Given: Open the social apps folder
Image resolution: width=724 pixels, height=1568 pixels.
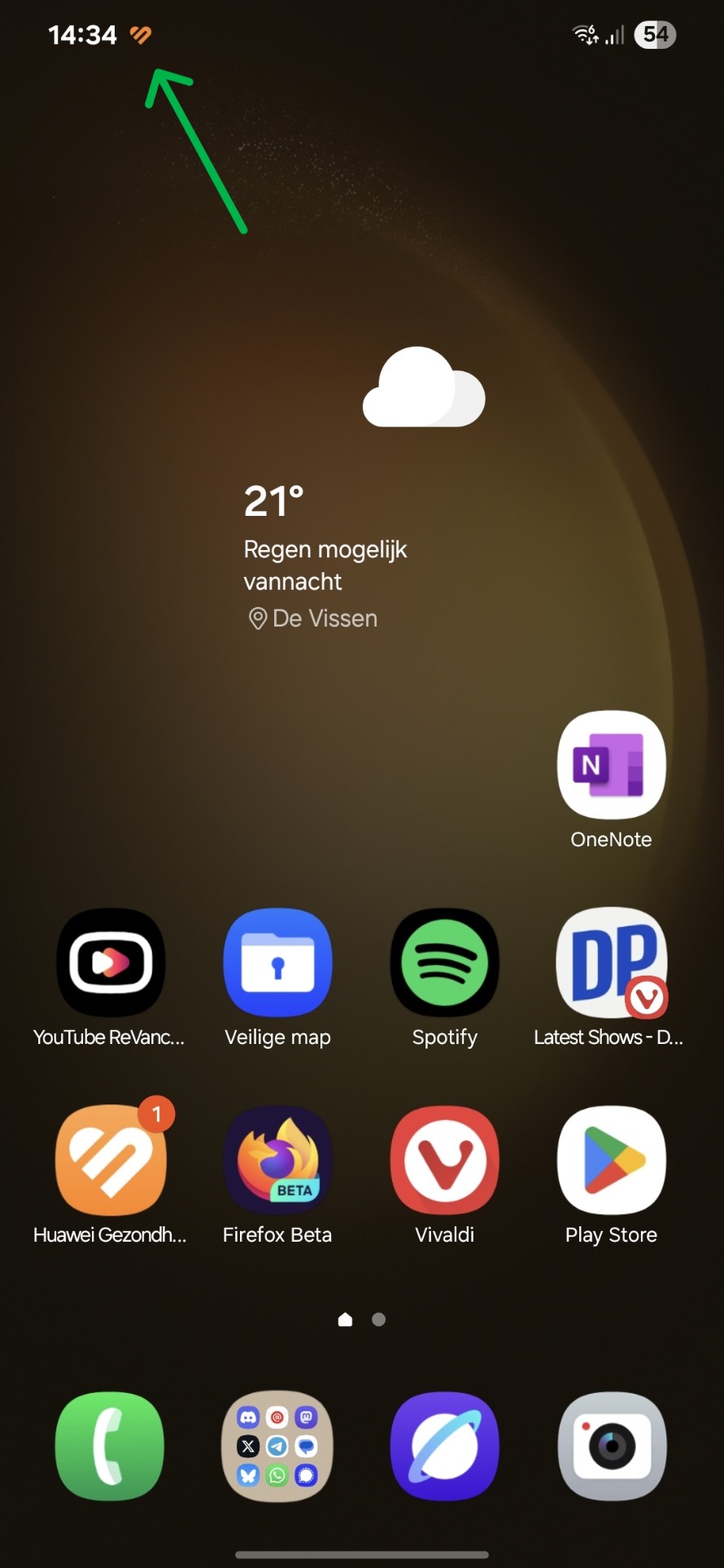Looking at the screenshot, I should pyautogui.click(x=277, y=1446).
